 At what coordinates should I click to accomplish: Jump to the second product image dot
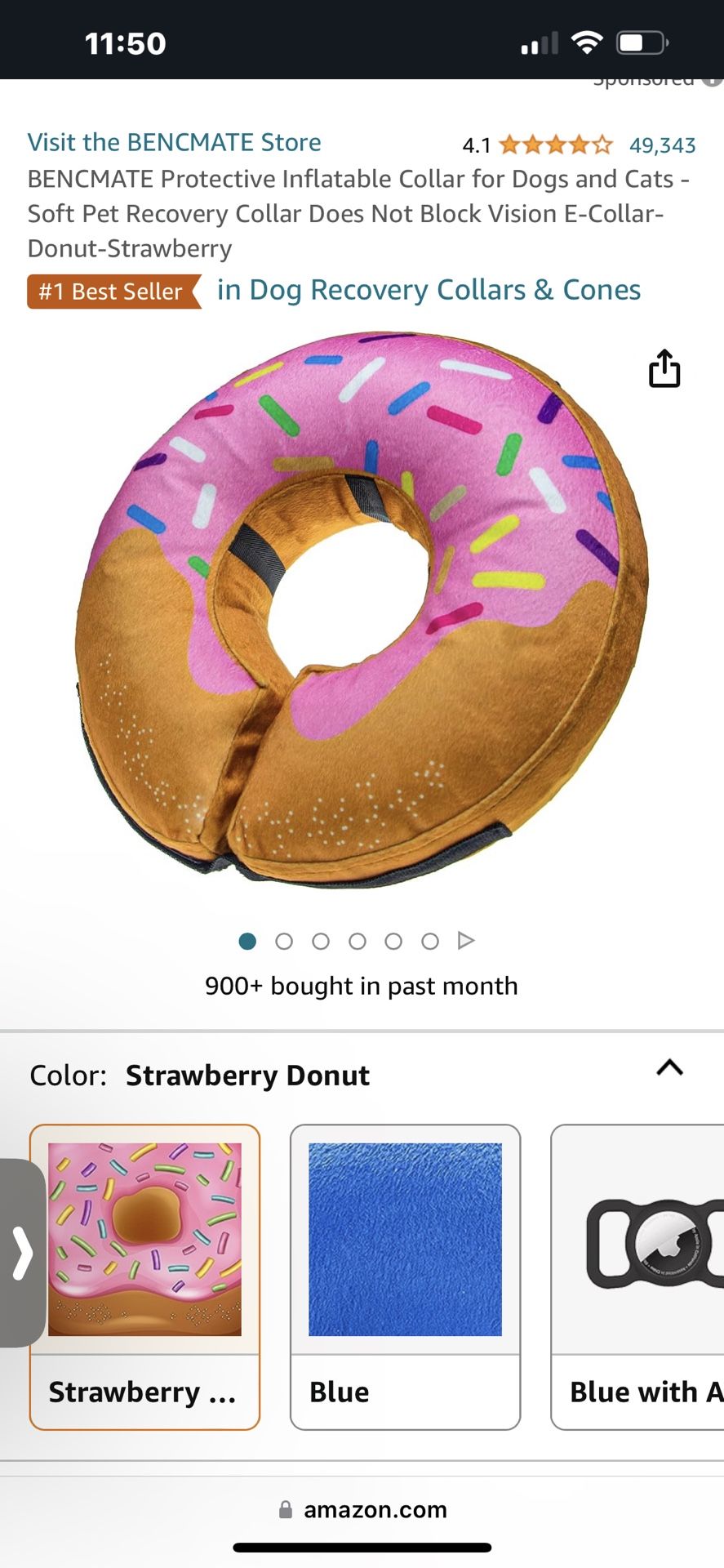tap(284, 942)
